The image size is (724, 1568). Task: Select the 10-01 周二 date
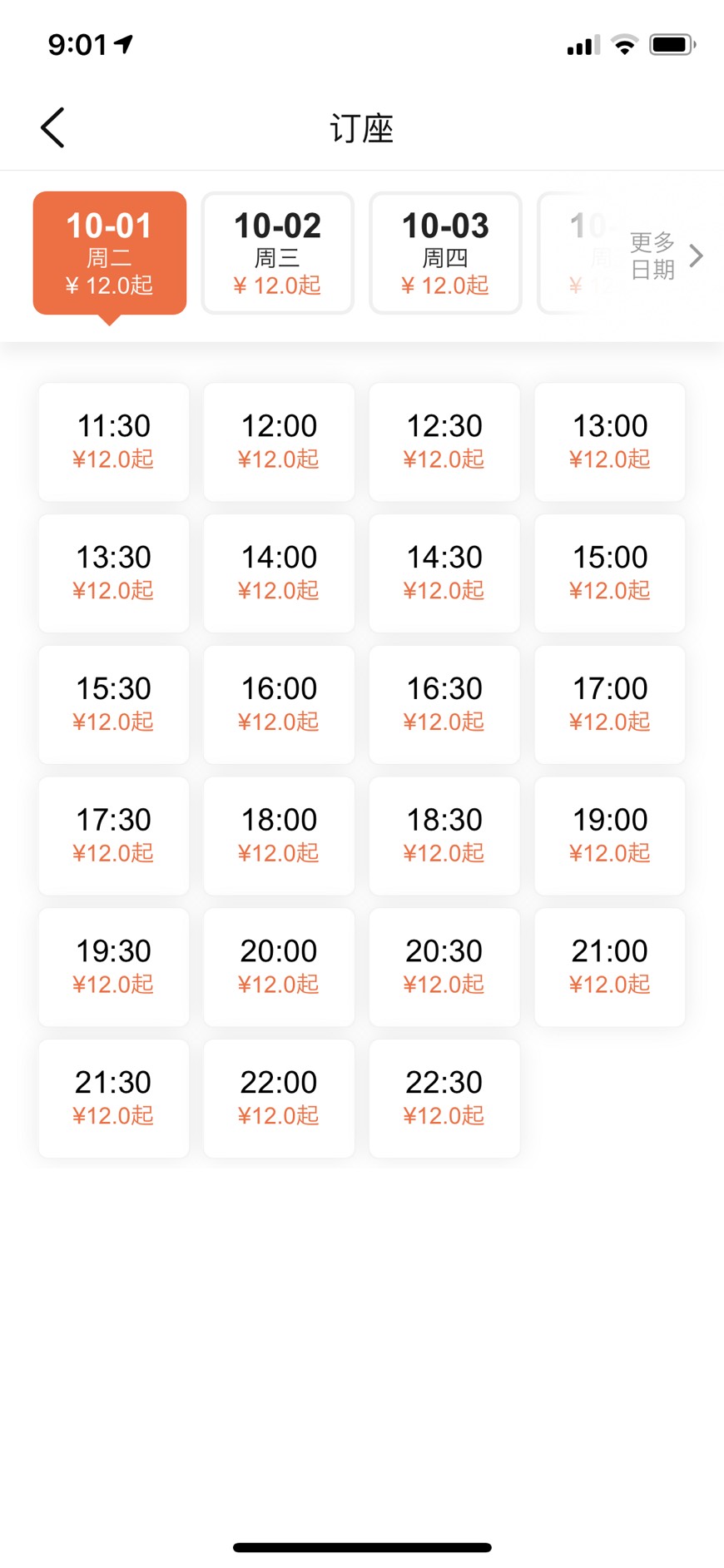(x=110, y=253)
